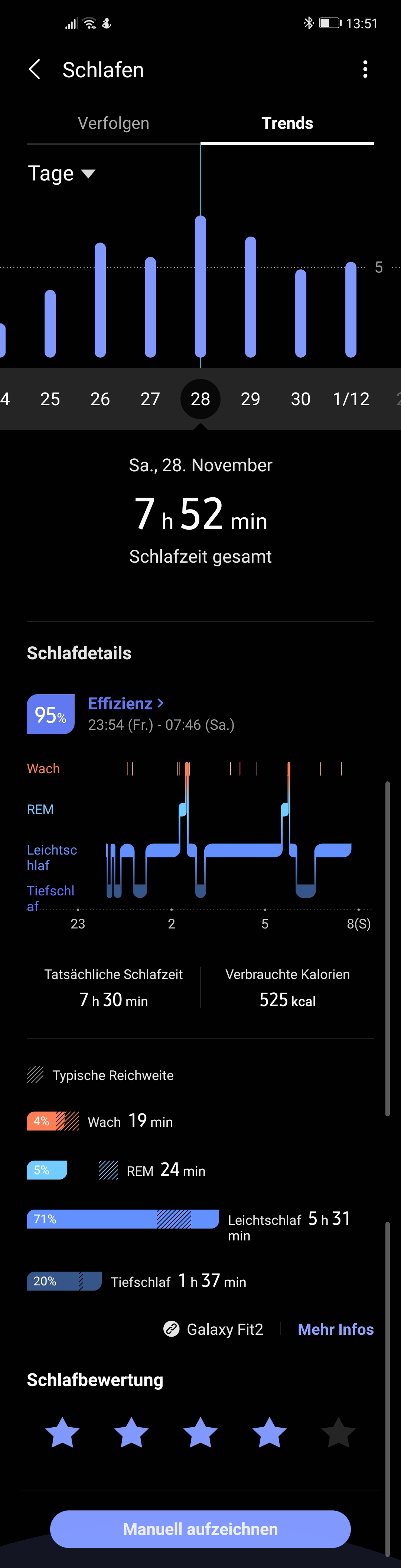Select day 30 in the date strip
The height and width of the screenshot is (1568, 401).
pos(301,399)
